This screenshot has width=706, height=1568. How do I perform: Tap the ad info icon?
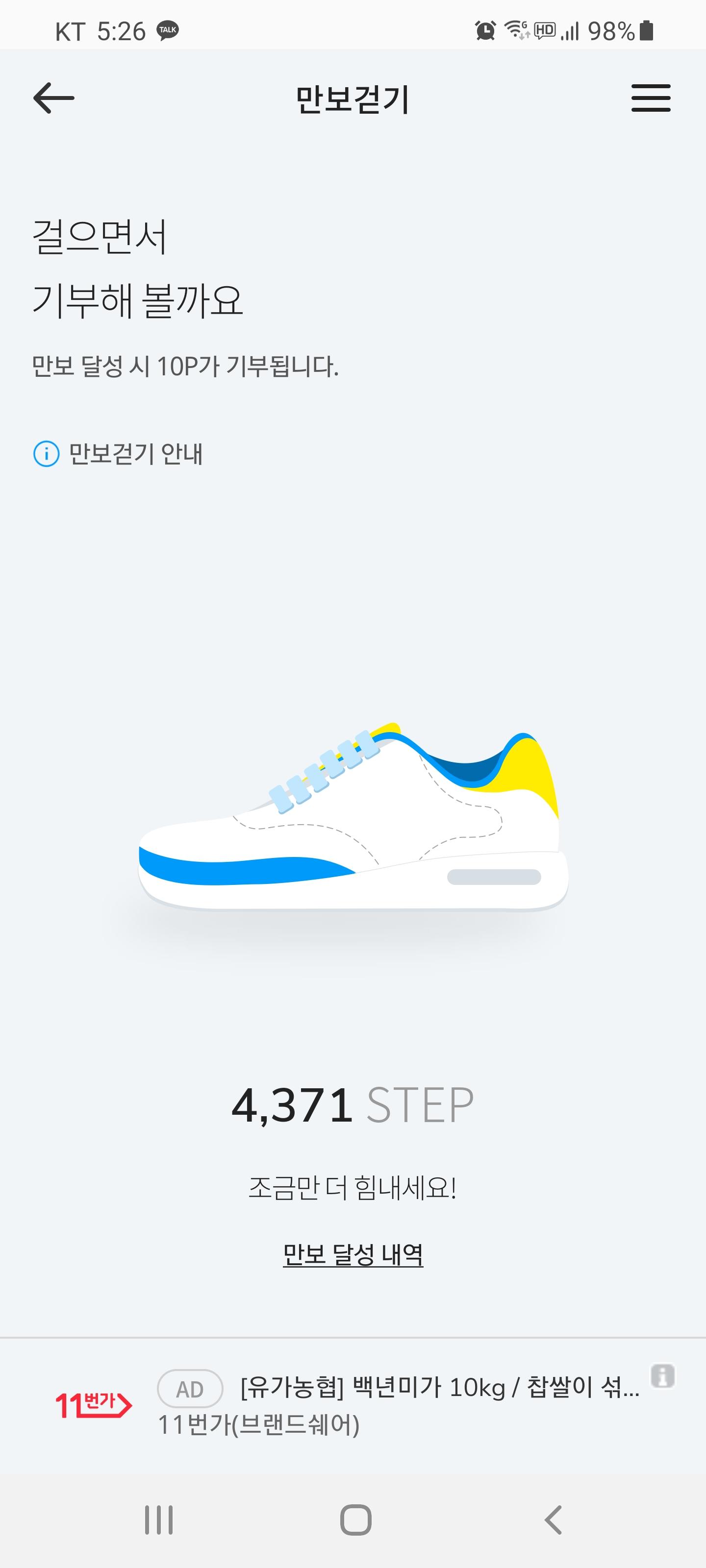tap(662, 1375)
